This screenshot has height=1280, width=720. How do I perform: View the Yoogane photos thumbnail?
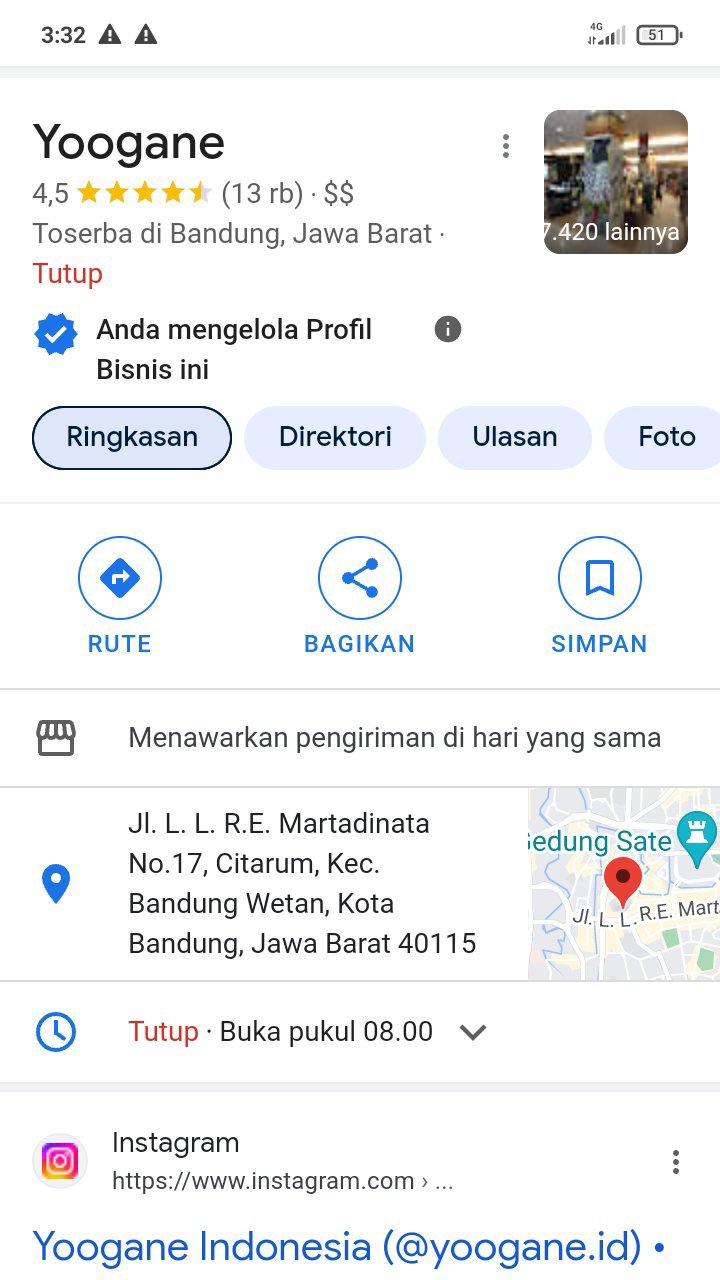[x=615, y=182]
